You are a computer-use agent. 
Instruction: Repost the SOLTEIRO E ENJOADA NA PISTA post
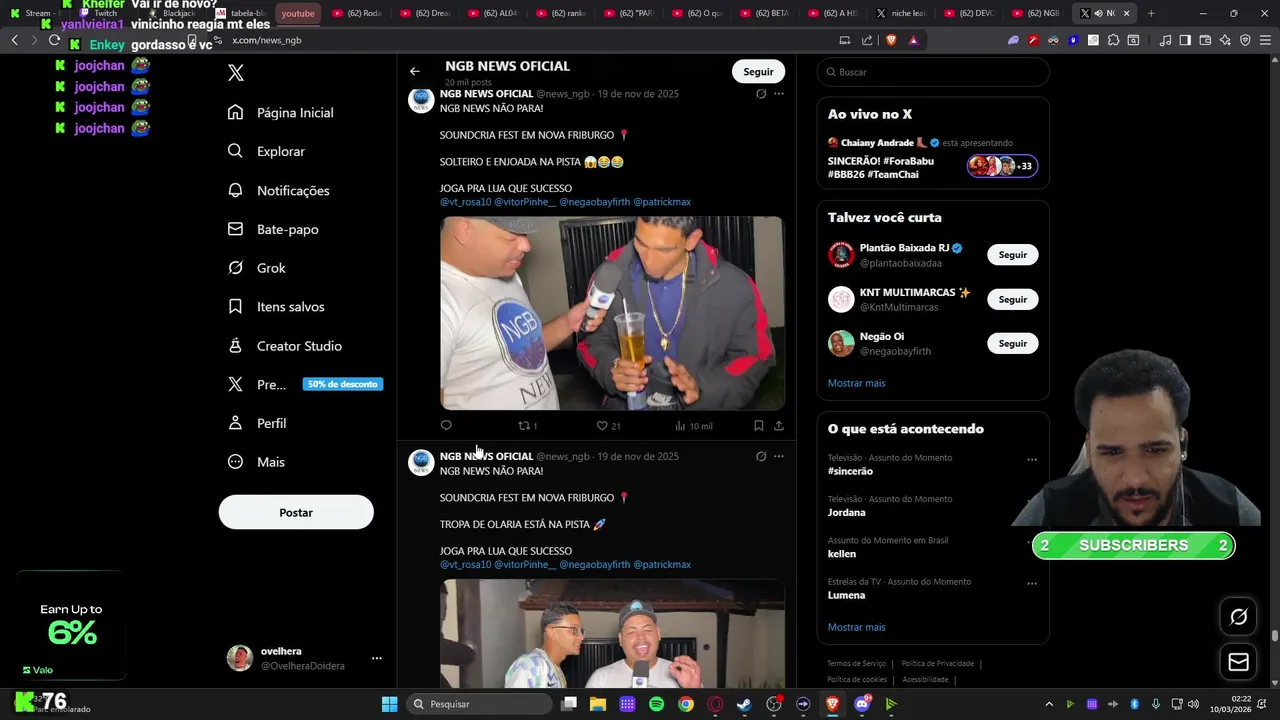(523, 426)
